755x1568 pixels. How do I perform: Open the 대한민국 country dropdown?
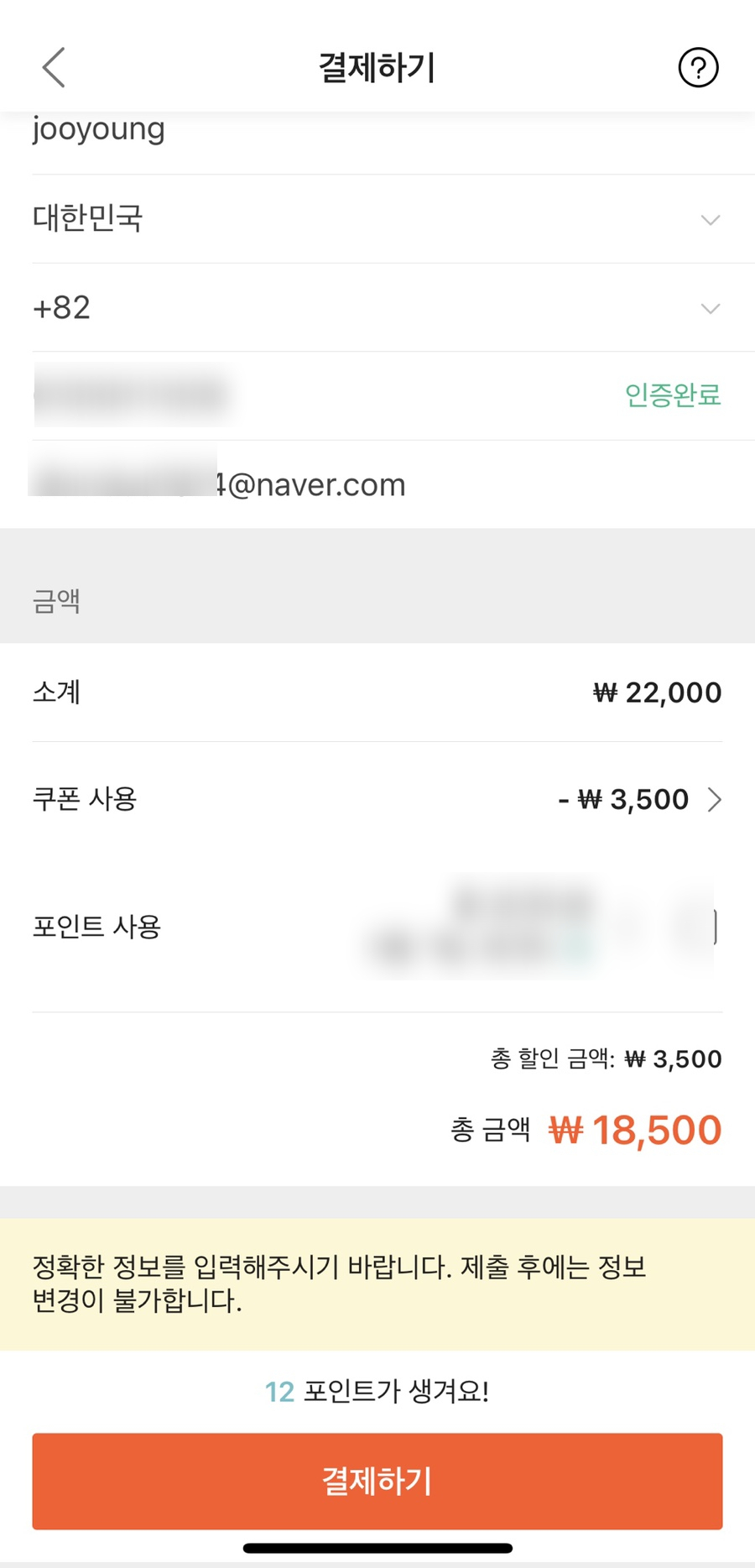coord(393,219)
